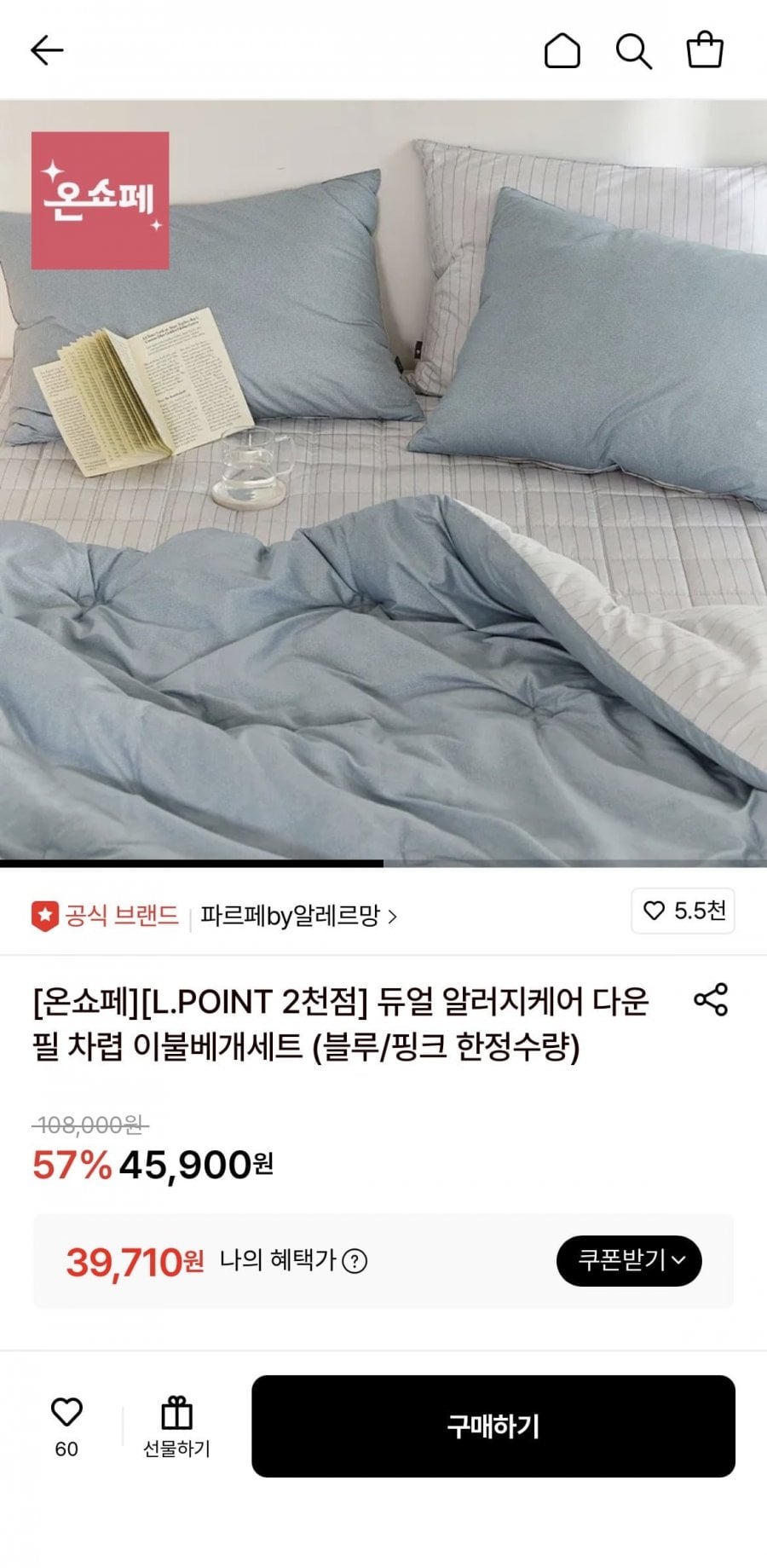Viewport: 767px width, 1568px height.
Task: Tap 구매하기 to purchase
Action: click(493, 1426)
